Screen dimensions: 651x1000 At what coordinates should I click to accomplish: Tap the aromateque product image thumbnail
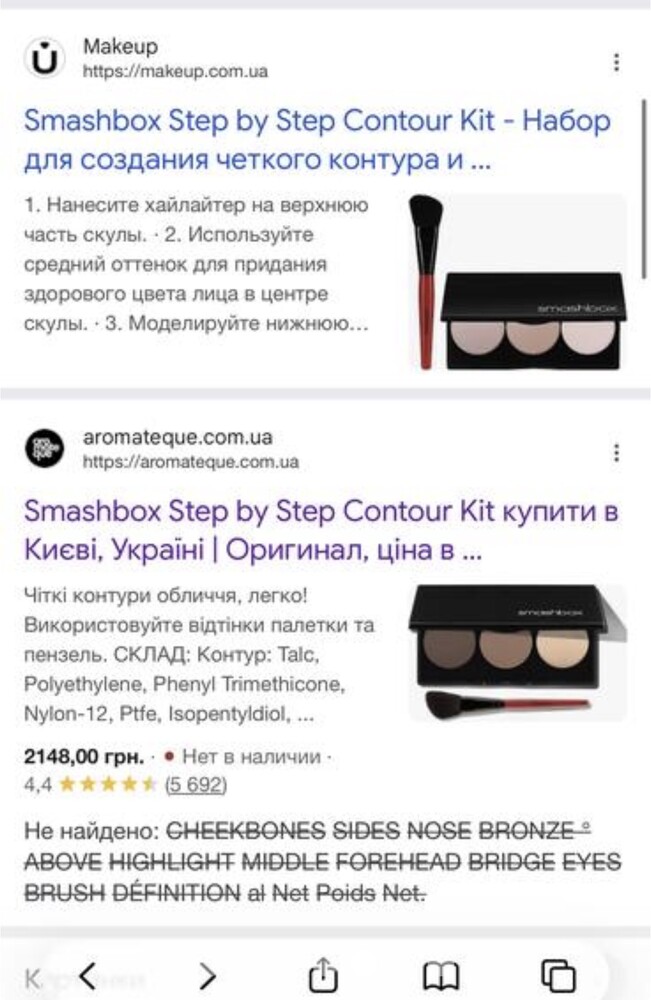click(517, 654)
